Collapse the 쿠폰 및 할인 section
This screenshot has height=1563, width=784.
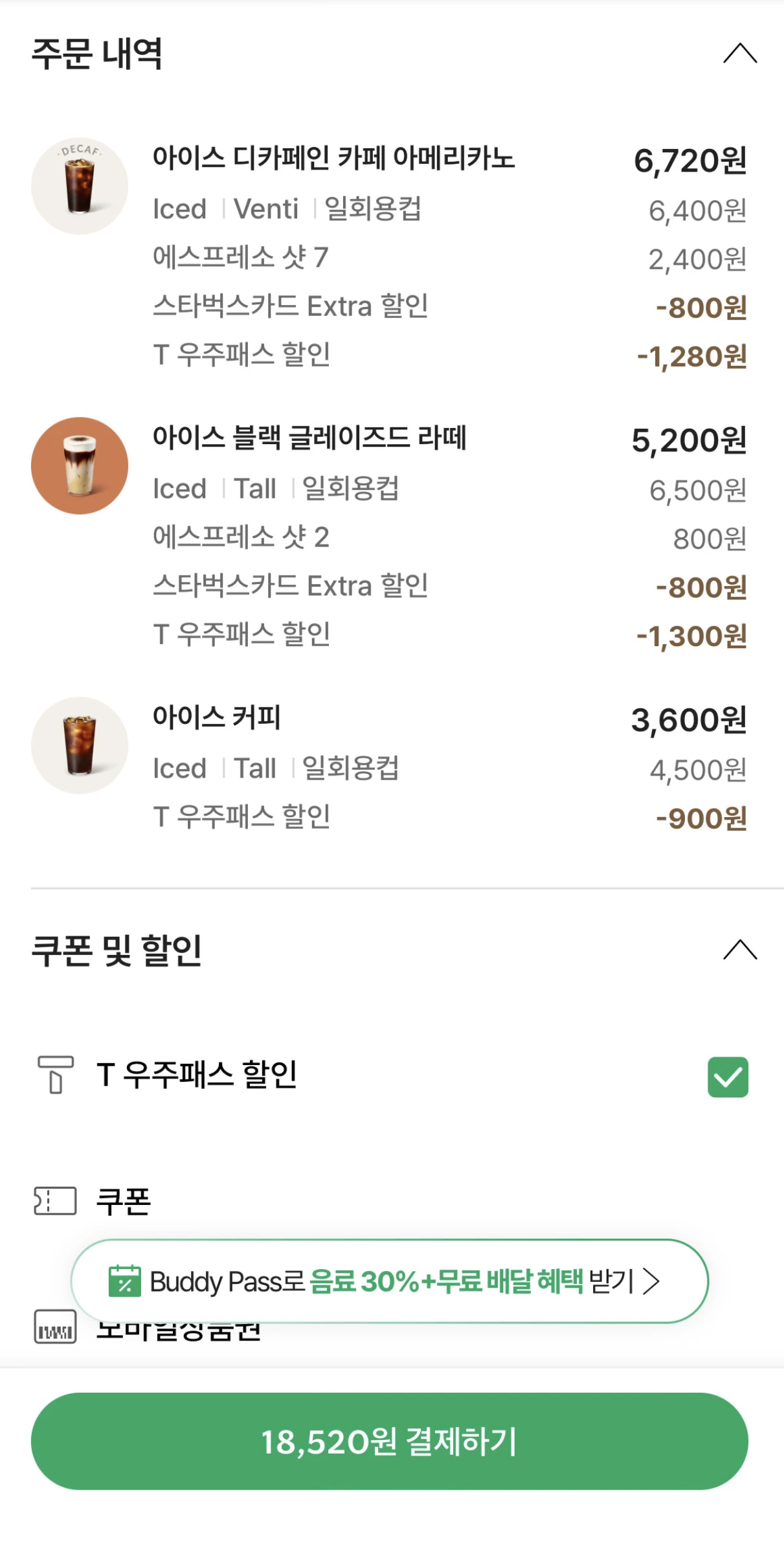click(x=739, y=950)
